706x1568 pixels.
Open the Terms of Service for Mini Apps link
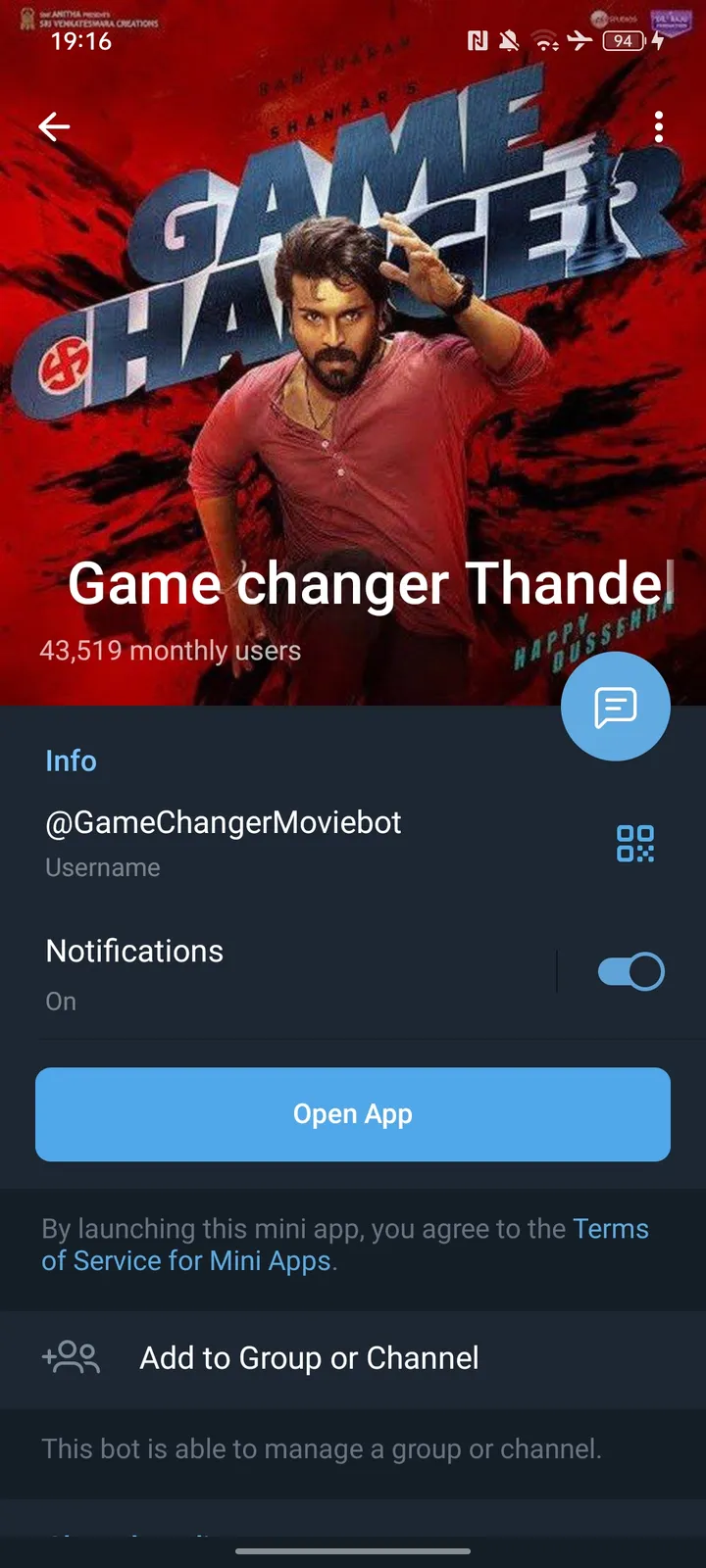186,1260
